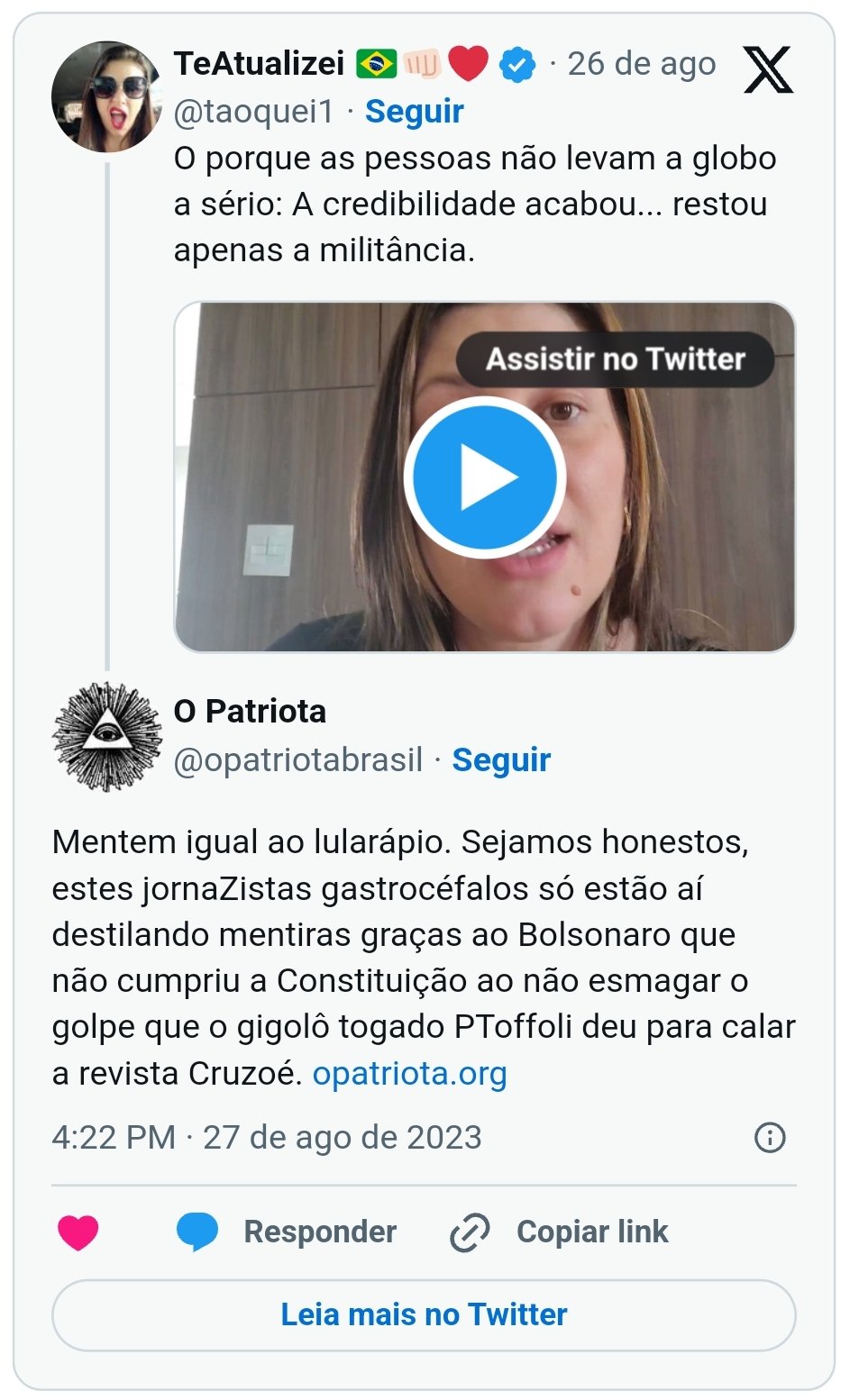Open the tweet info icon
The width and height of the screenshot is (850, 1400).
769,1137
